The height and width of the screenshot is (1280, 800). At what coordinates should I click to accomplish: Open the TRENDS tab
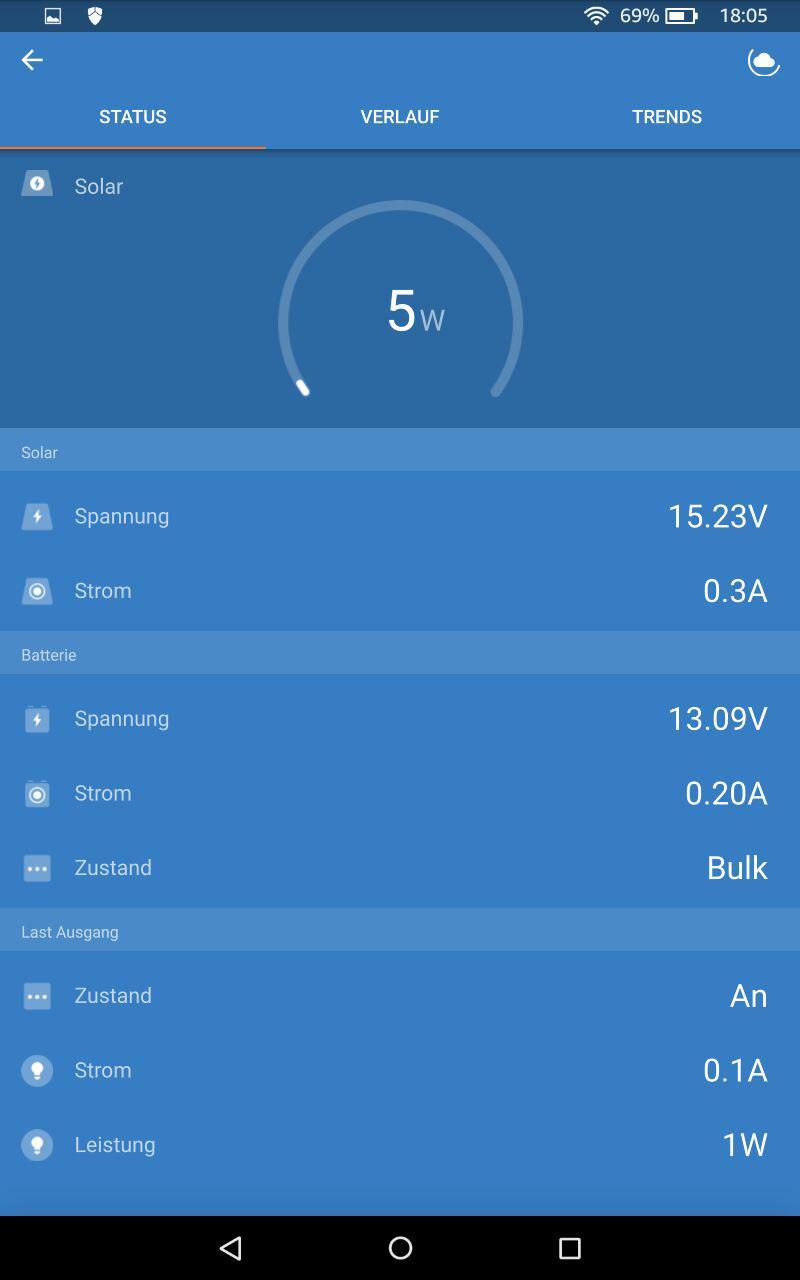[667, 117]
